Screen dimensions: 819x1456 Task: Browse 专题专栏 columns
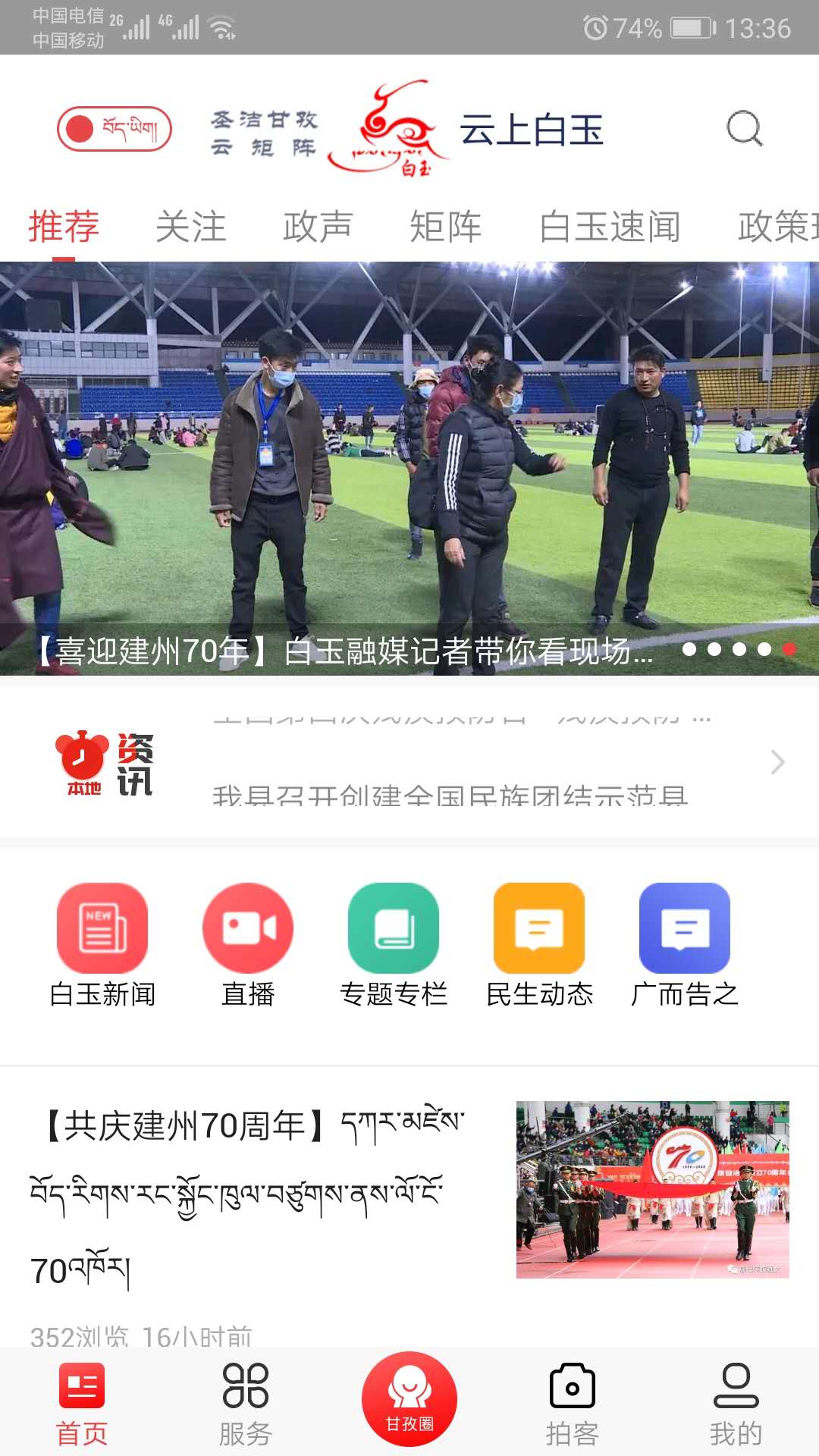pyautogui.click(x=394, y=944)
